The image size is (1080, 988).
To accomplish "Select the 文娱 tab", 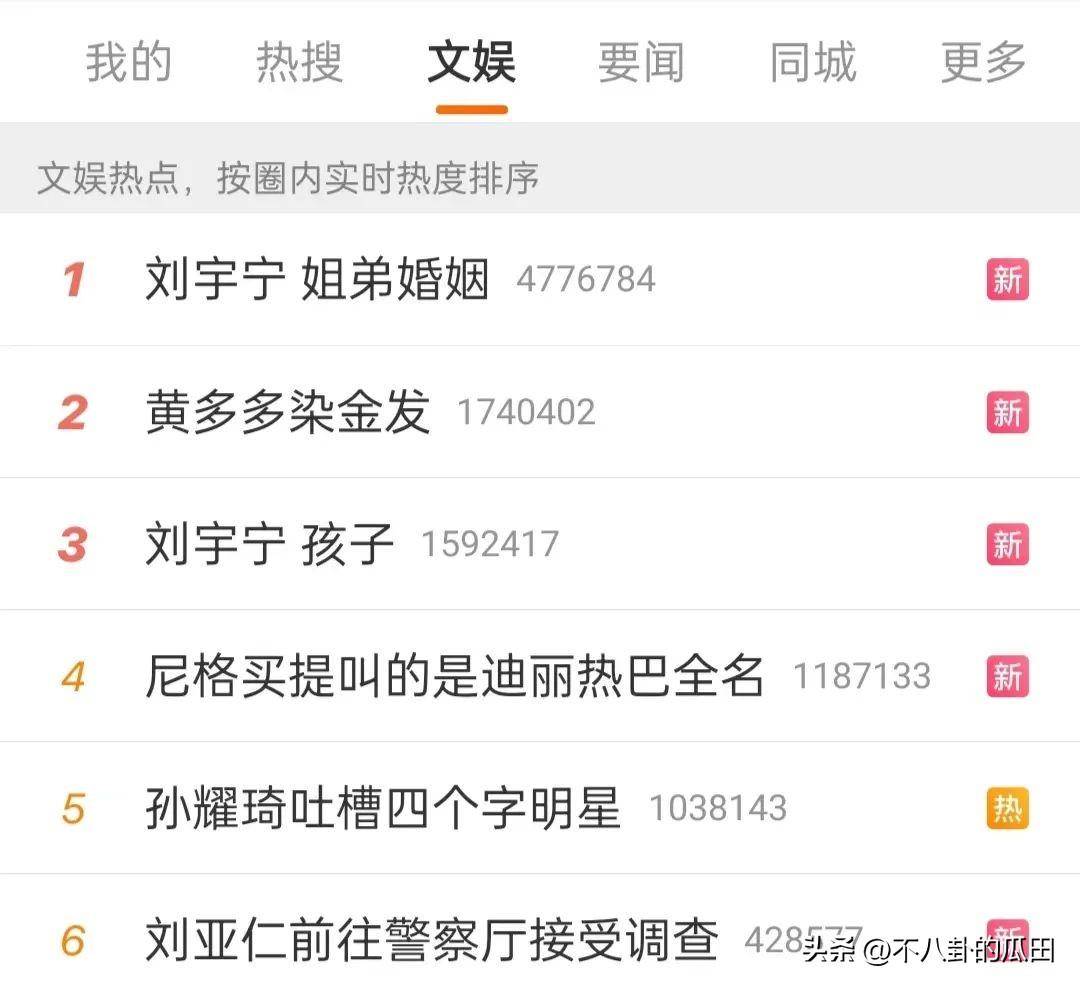I will pyautogui.click(x=471, y=62).
